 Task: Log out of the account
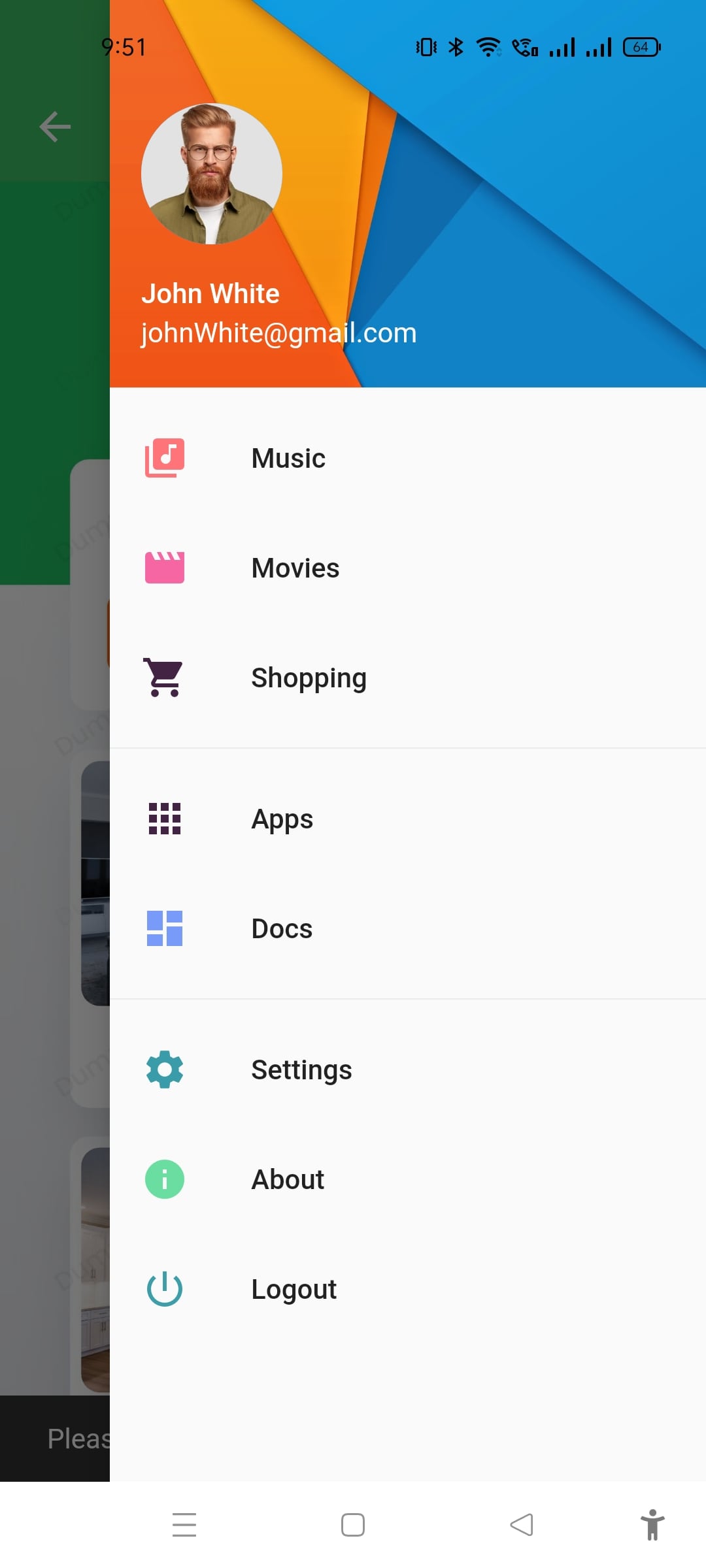click(x=294, y=1289)
